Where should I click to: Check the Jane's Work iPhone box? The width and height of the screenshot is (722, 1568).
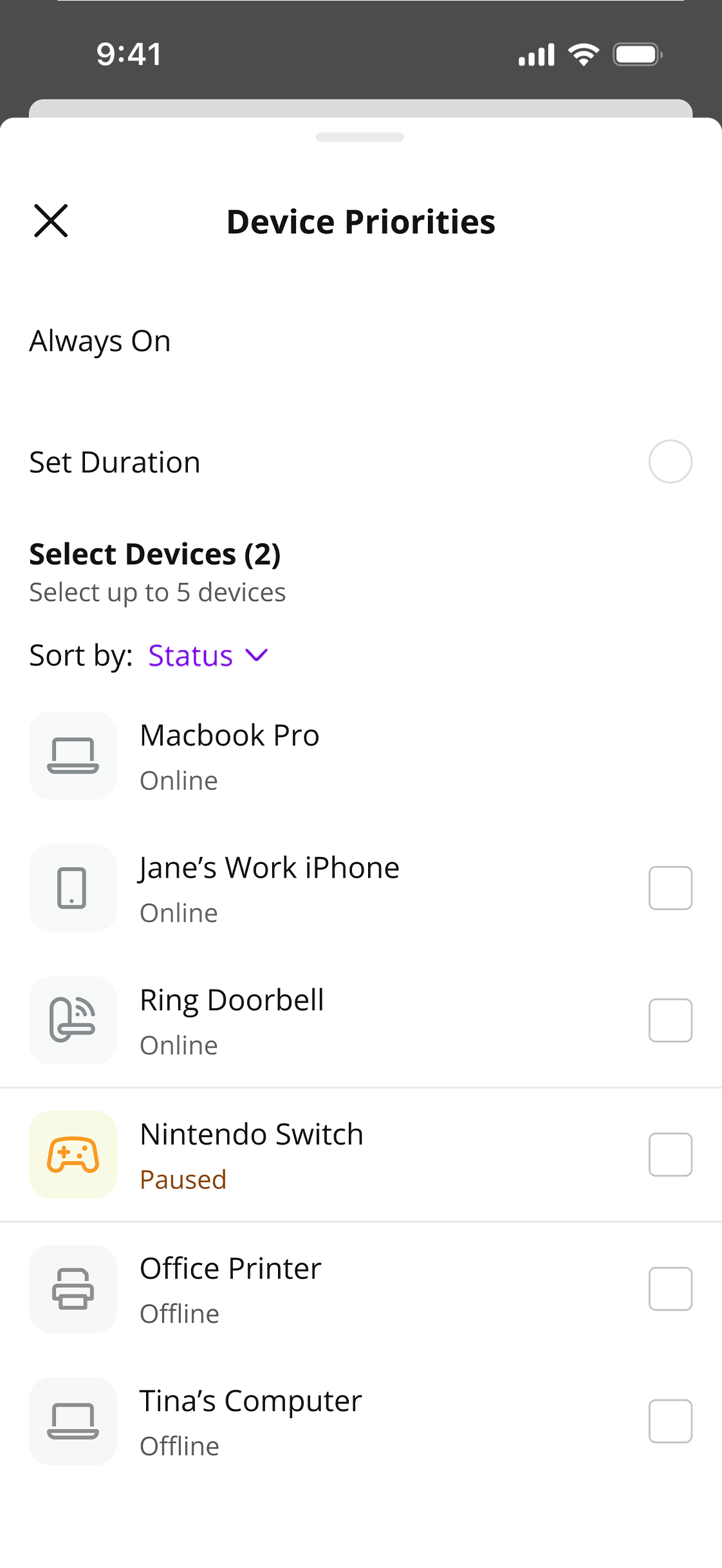tap(670, 888)
